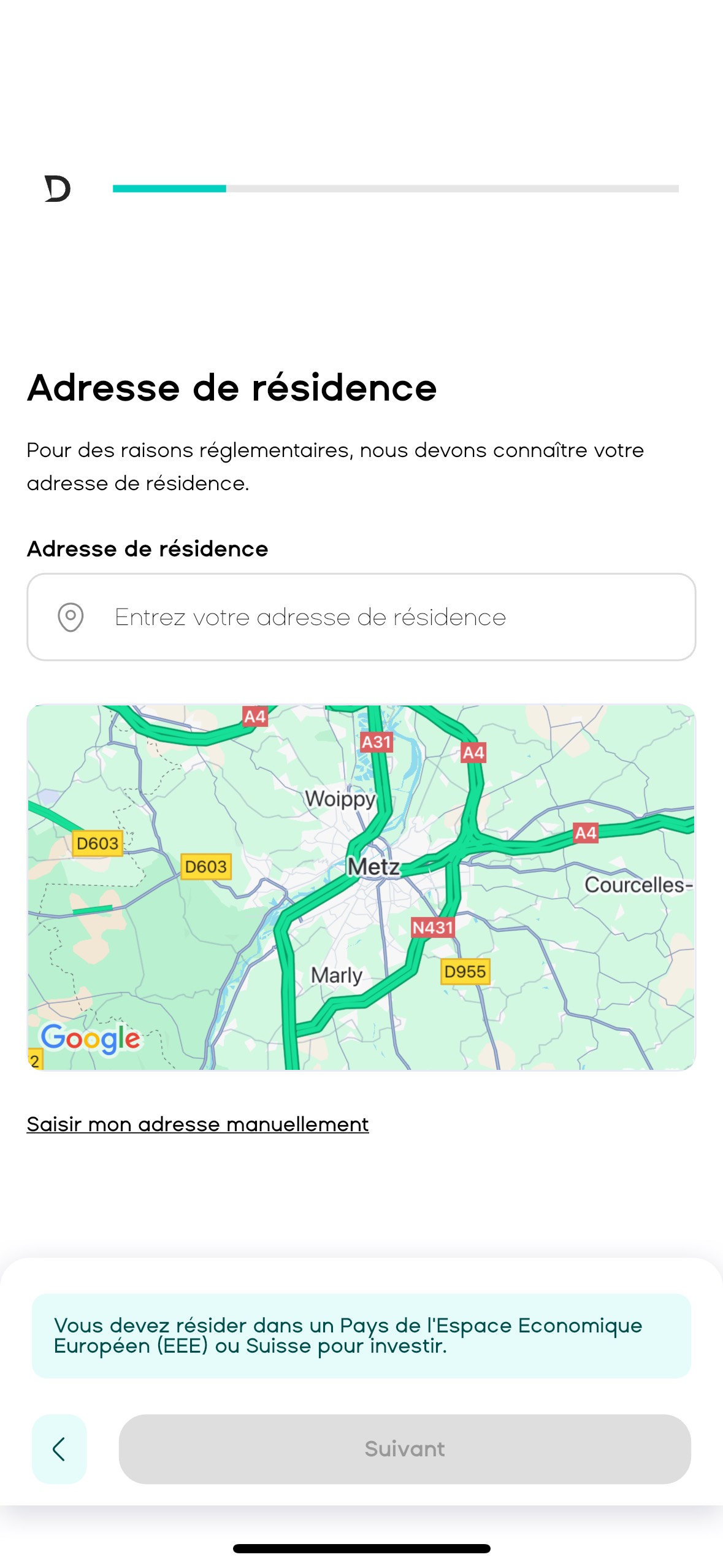
Task: Tap the Suivant button
Action: (404, 1448)
